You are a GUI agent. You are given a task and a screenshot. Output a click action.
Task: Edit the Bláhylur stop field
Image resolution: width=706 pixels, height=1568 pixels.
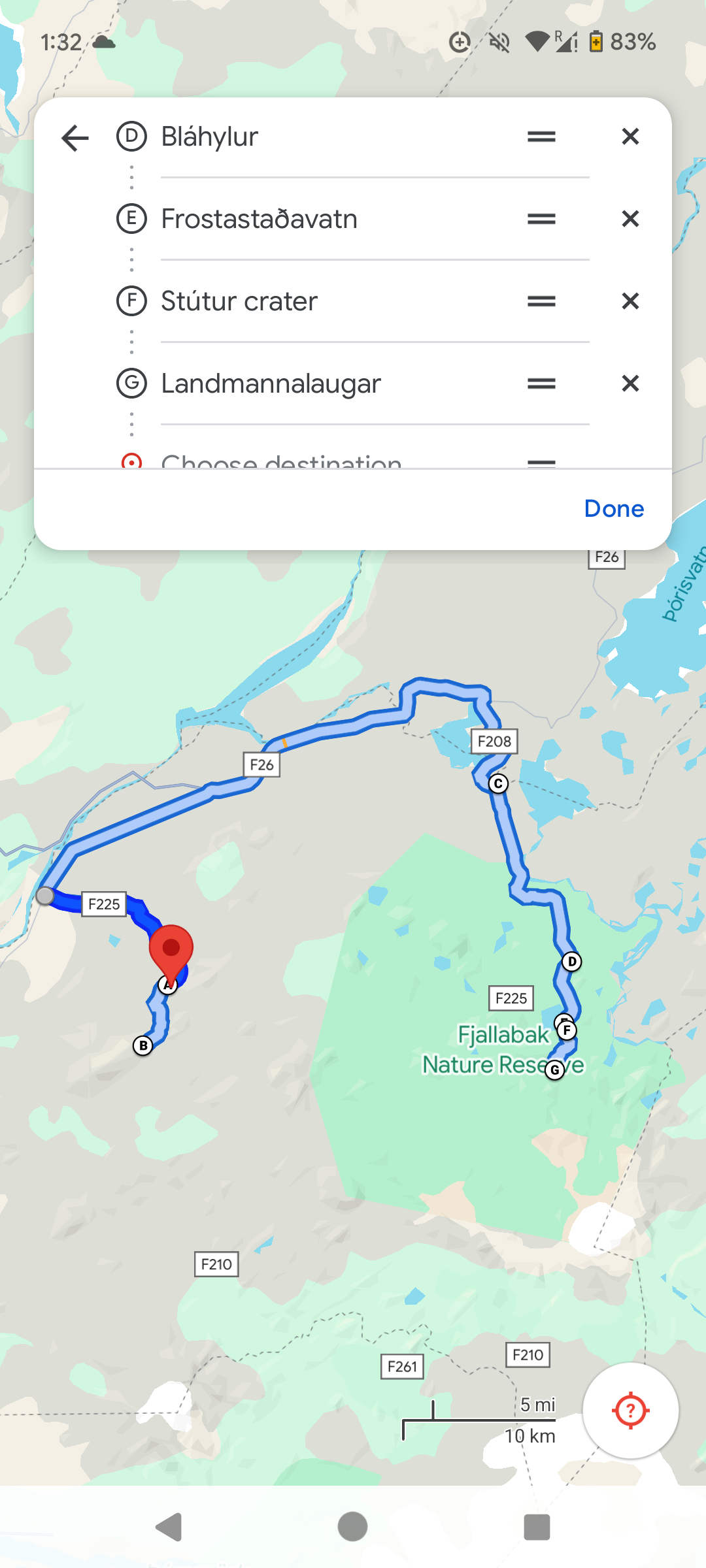pyautogui.click(x=335, y=137)
